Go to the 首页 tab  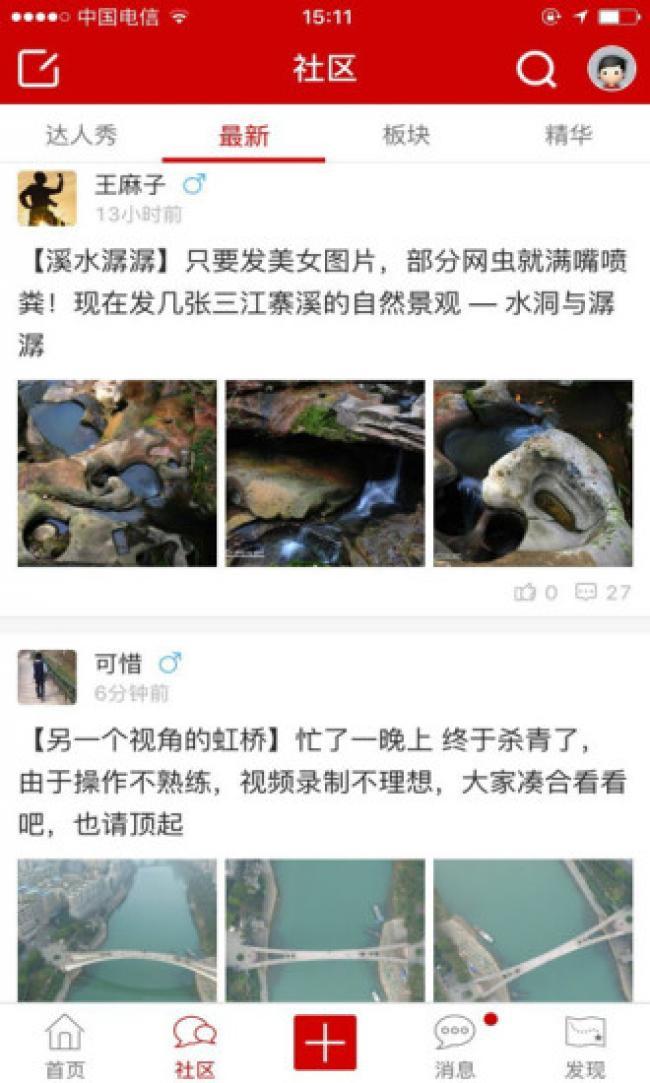point(65,1045)
